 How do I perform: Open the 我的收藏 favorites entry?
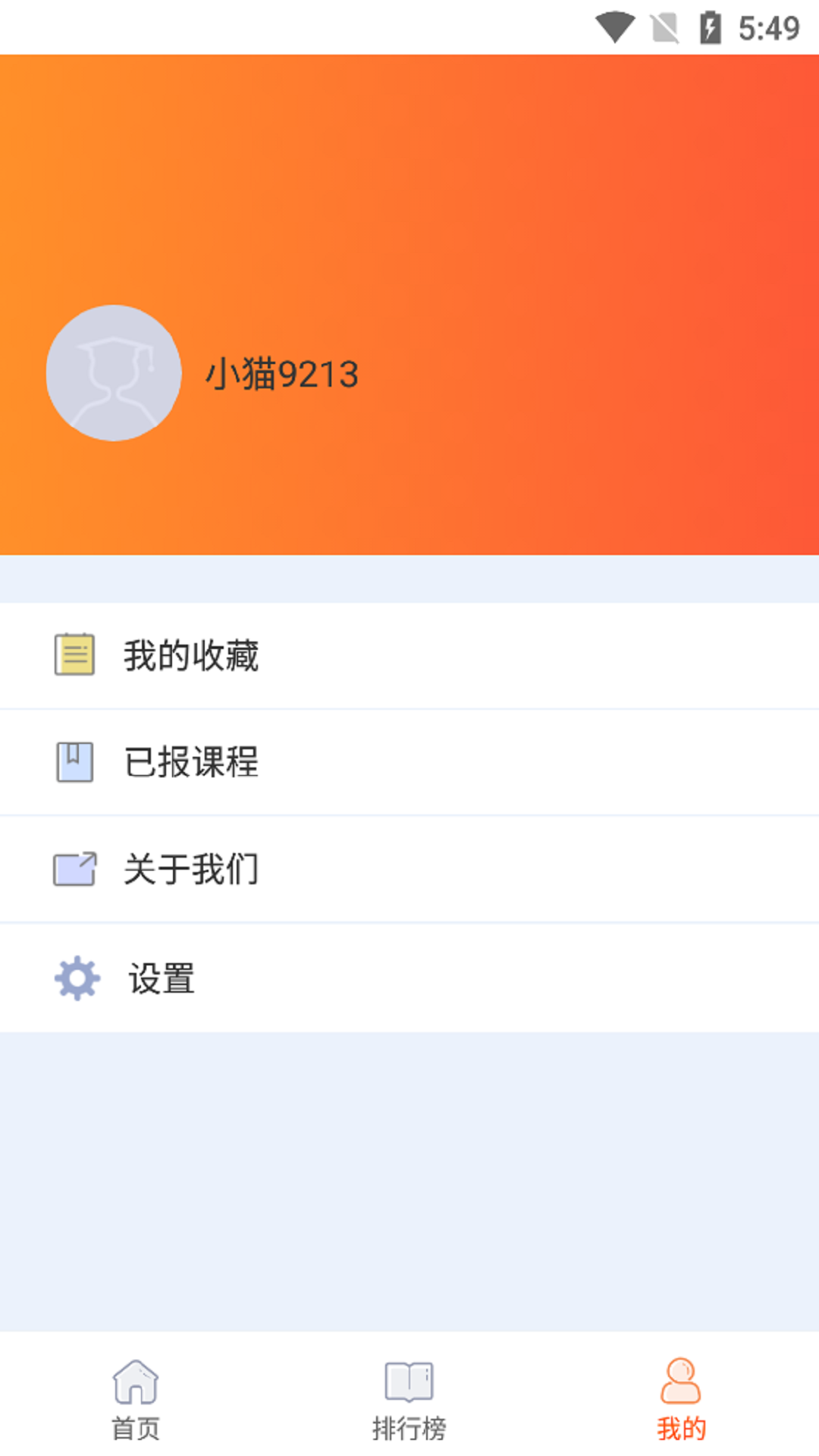(192, 655)
